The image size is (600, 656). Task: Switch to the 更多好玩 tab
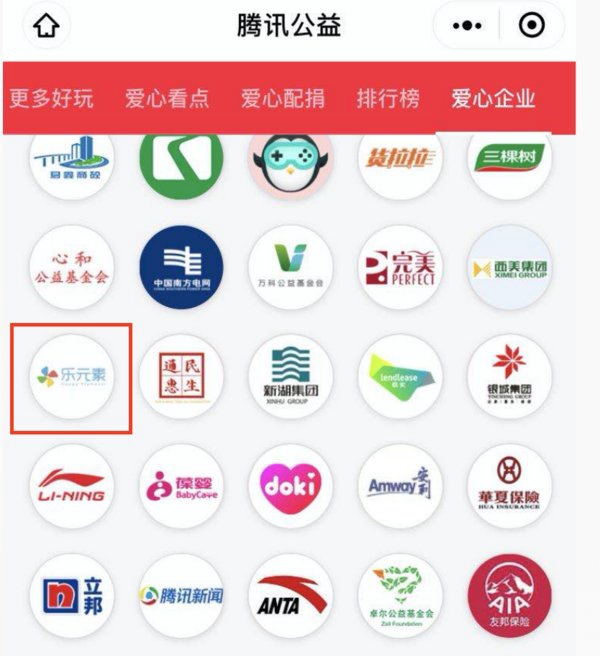51,99
